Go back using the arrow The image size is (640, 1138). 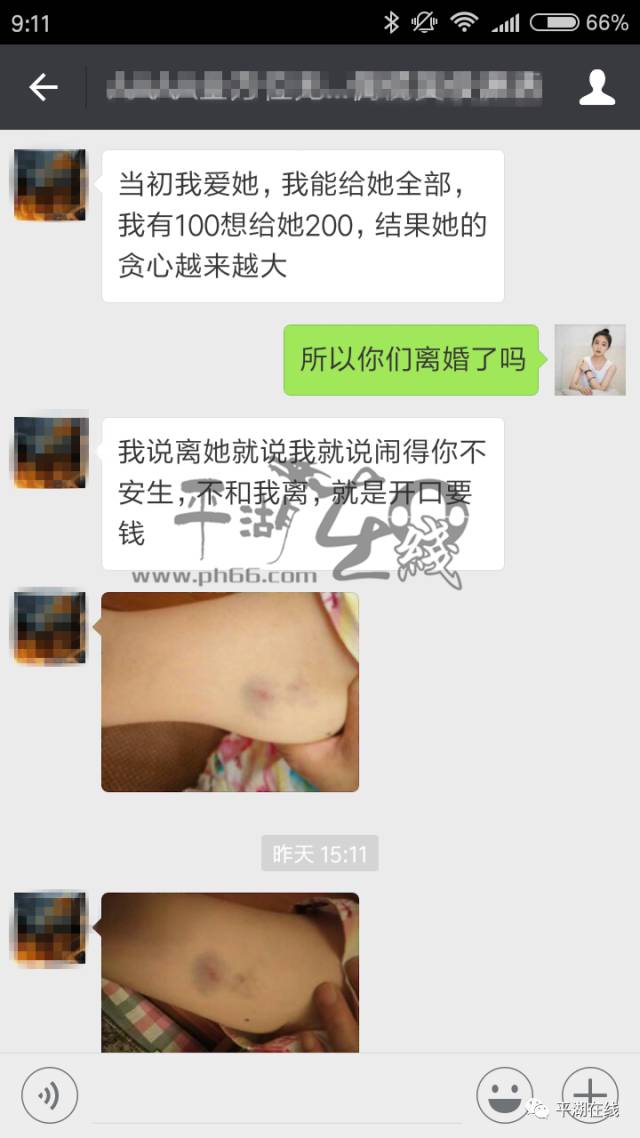[43, 88]
